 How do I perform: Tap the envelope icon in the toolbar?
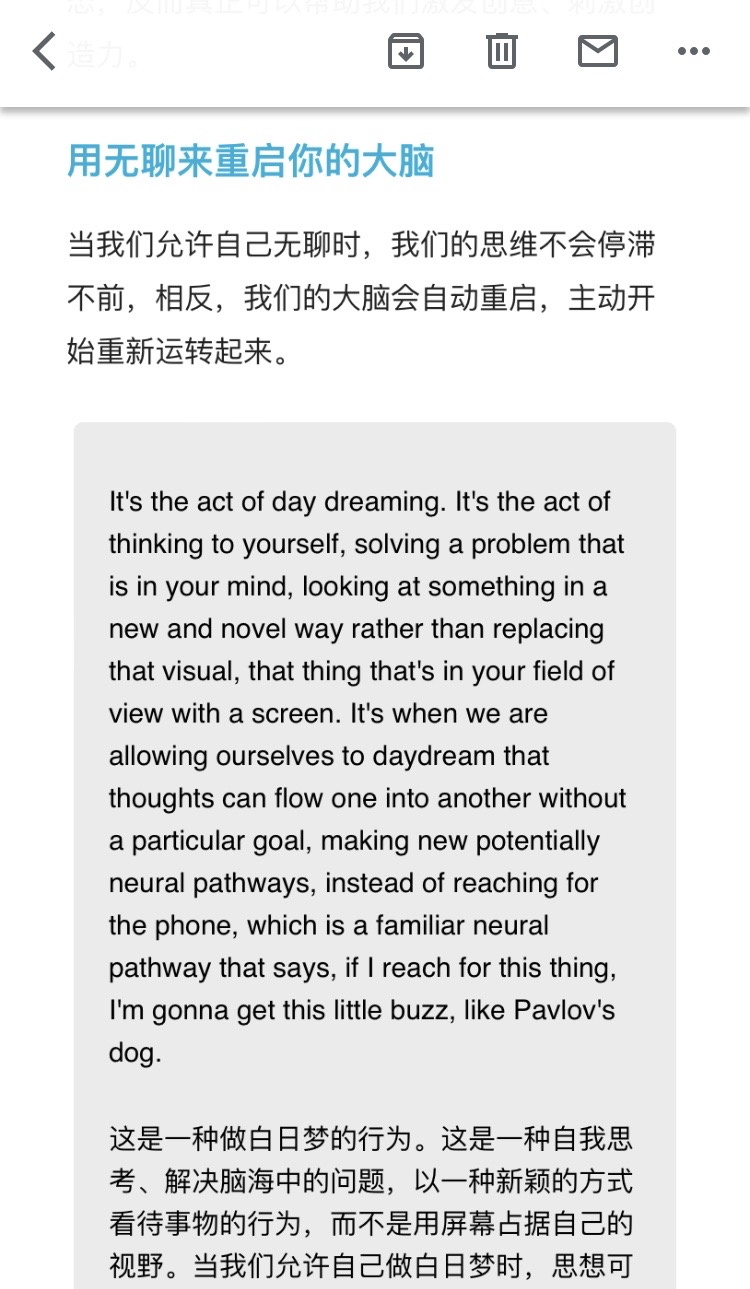point(598,51)
